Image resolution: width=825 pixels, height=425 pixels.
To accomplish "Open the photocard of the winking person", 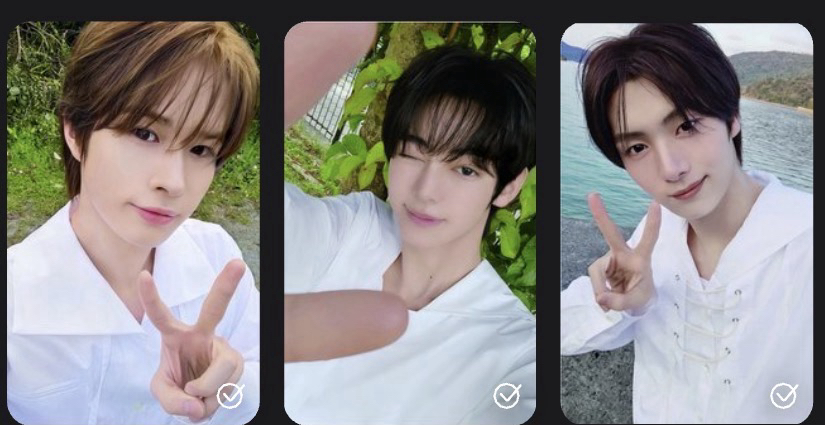I will tap(410, 222).
